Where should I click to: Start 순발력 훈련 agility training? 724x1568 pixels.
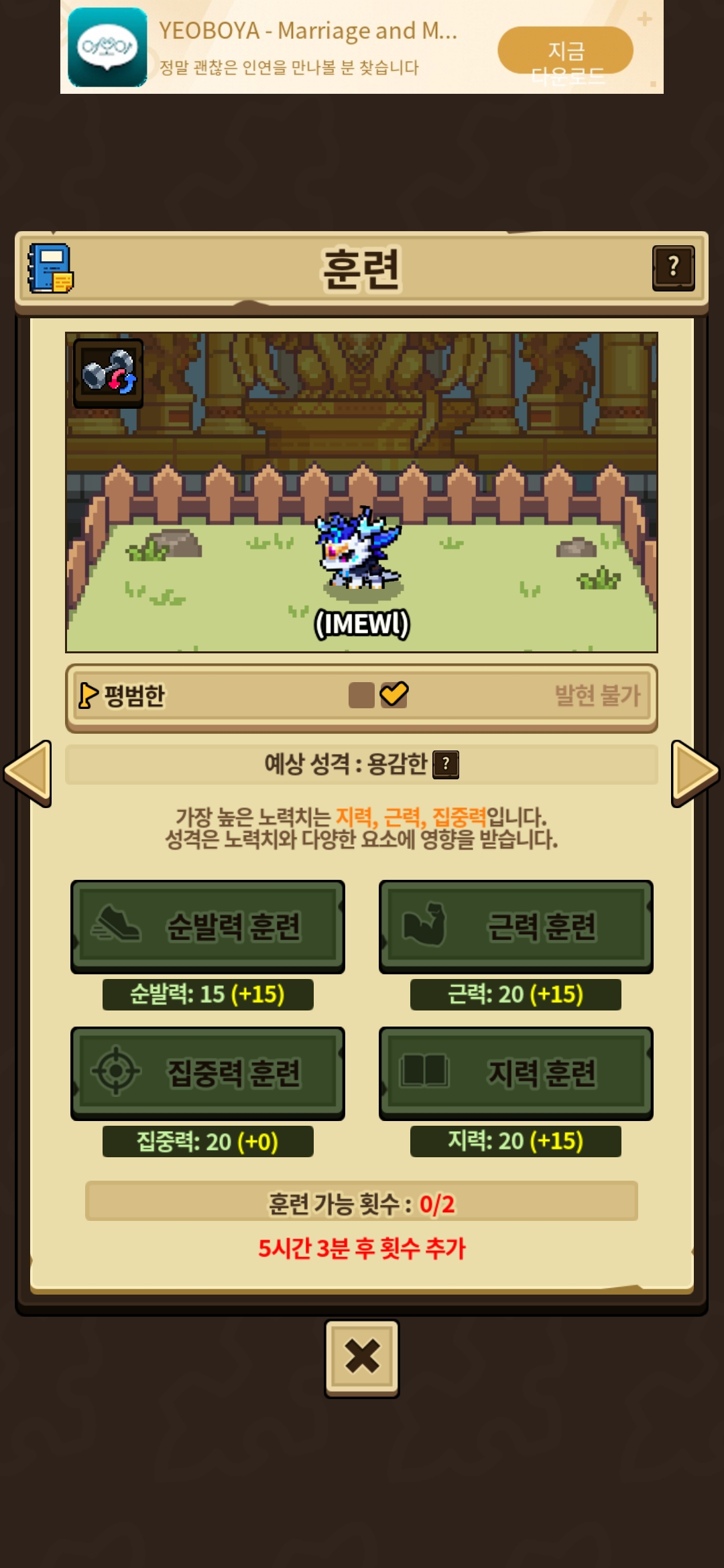click(x=208, y=926)
